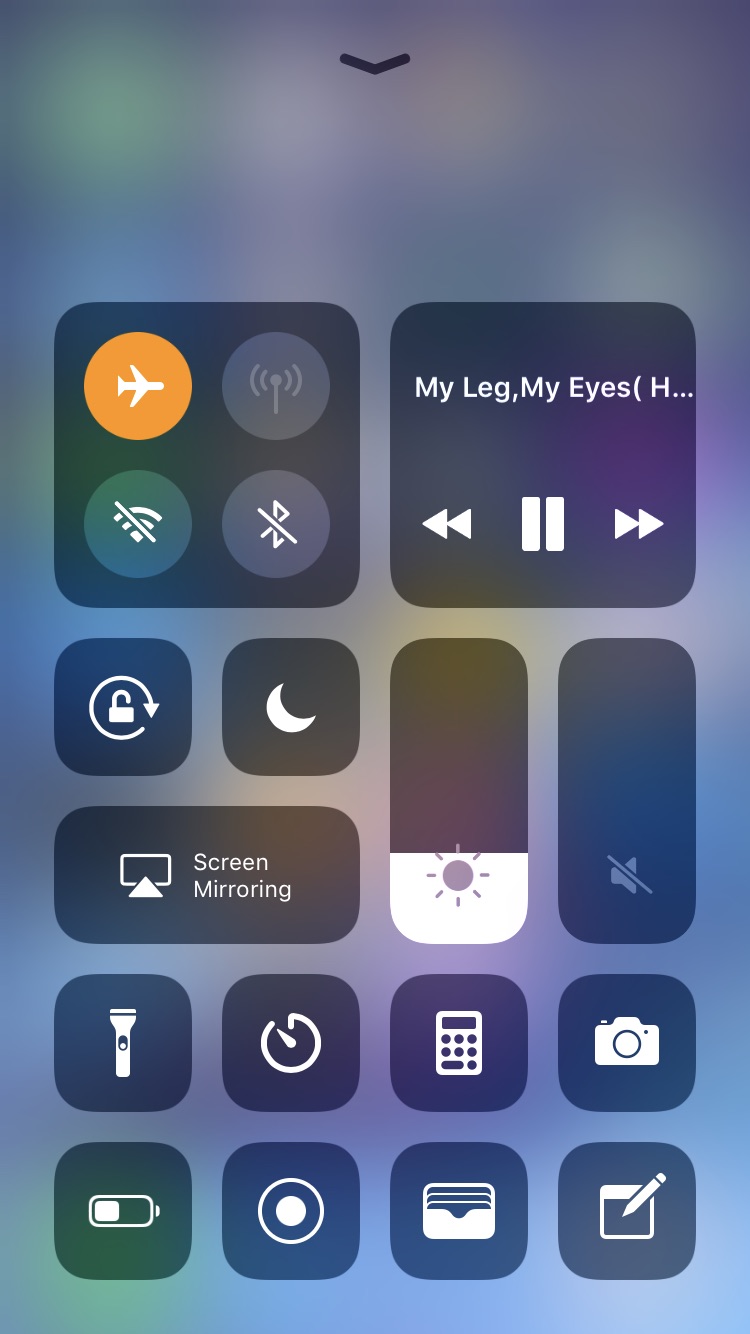Toggle Low Power Mode

click(x=123, y=1211)
